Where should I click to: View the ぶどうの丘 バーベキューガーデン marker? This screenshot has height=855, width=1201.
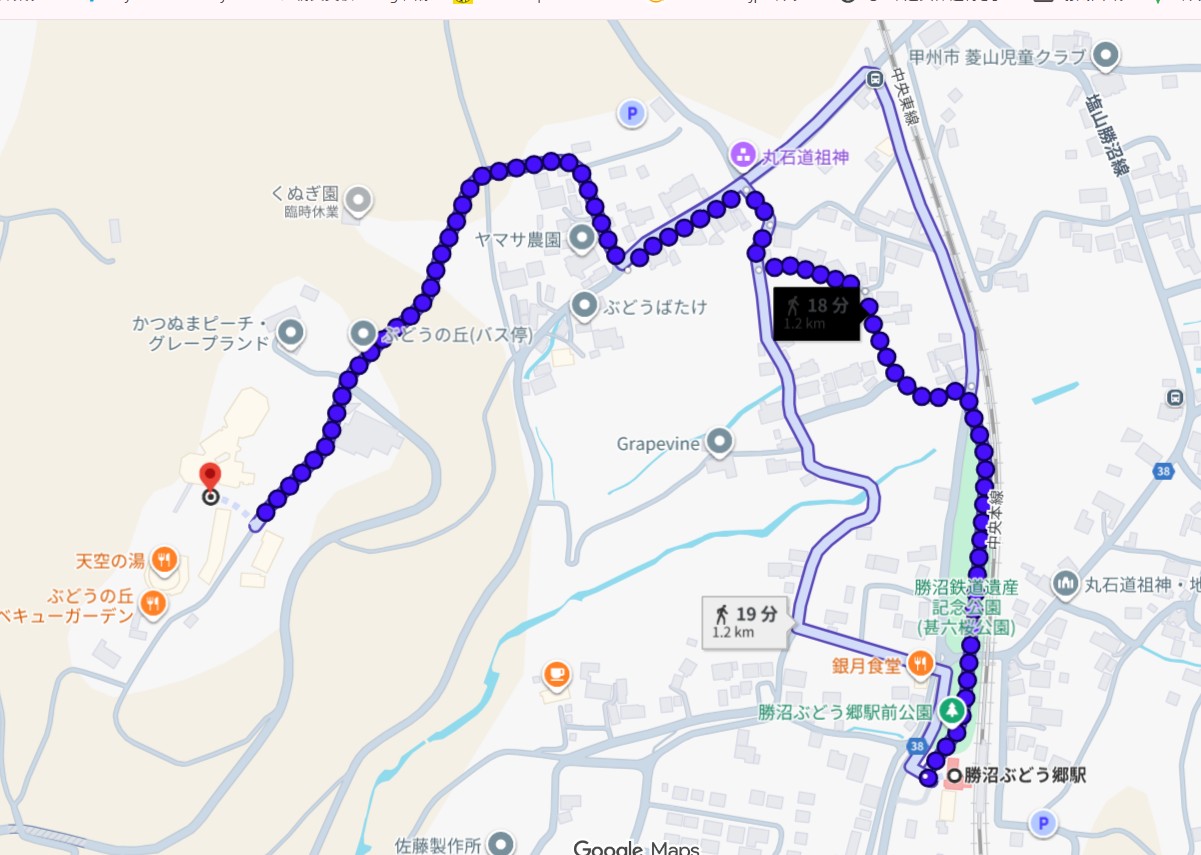(152, 602)
